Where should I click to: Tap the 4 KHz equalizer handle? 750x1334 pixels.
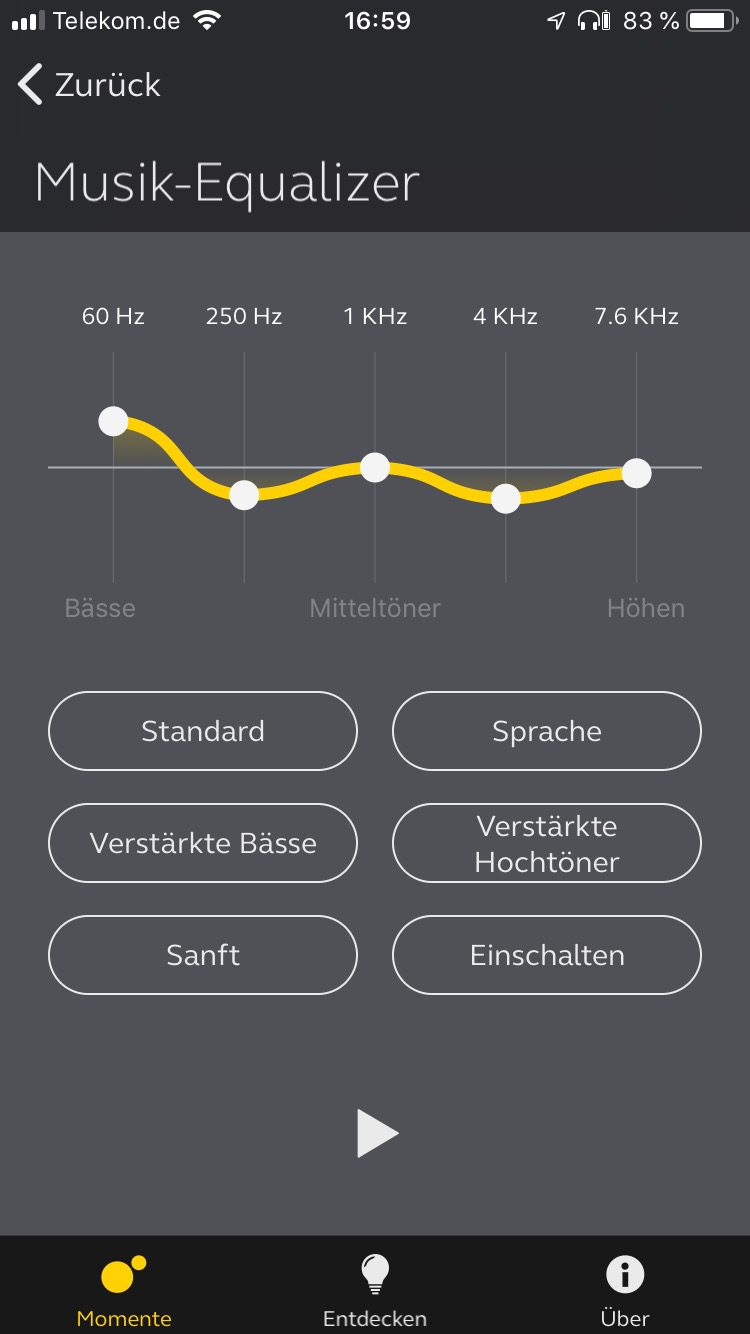[506, 498]
